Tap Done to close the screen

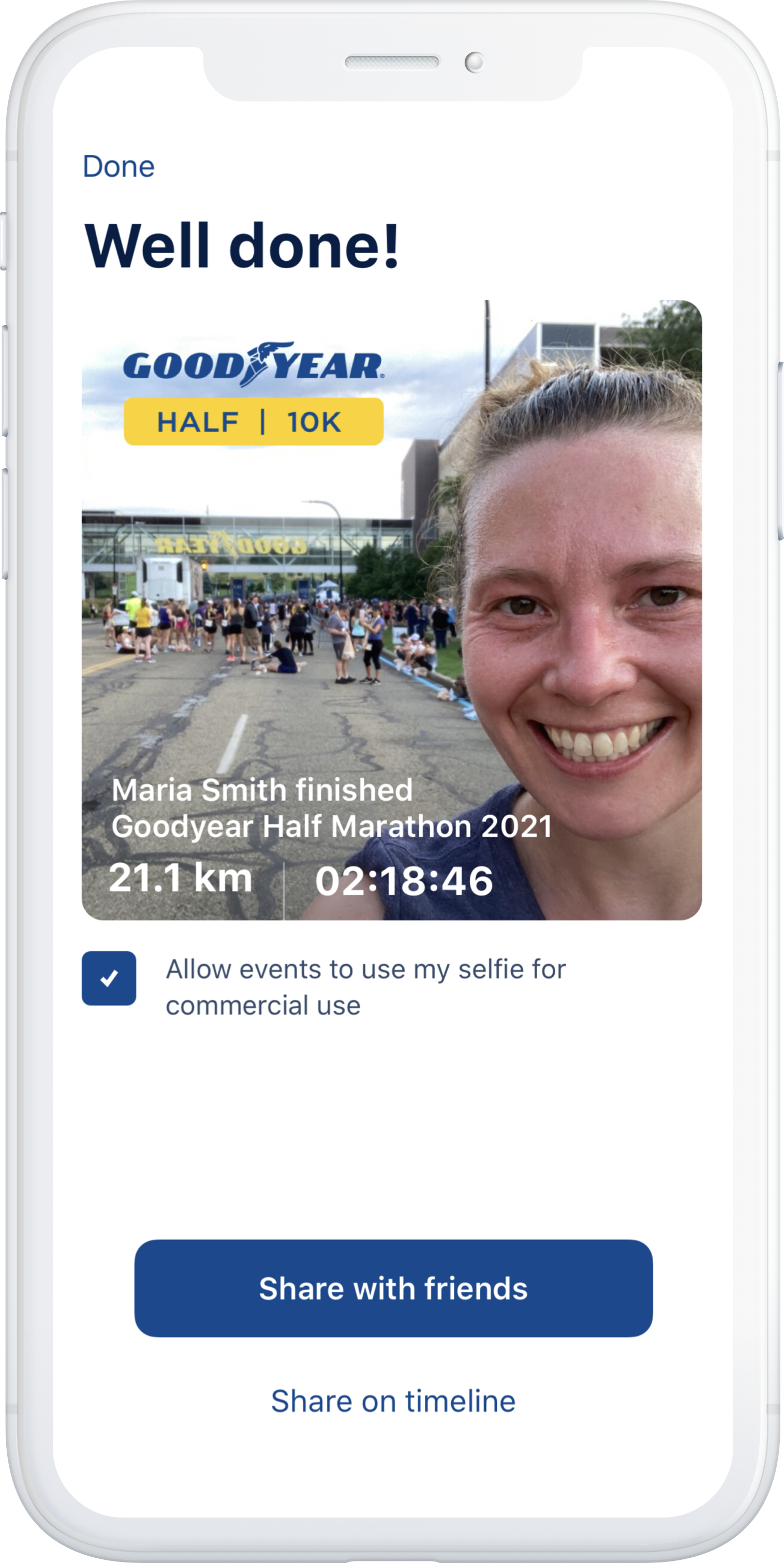119,166
